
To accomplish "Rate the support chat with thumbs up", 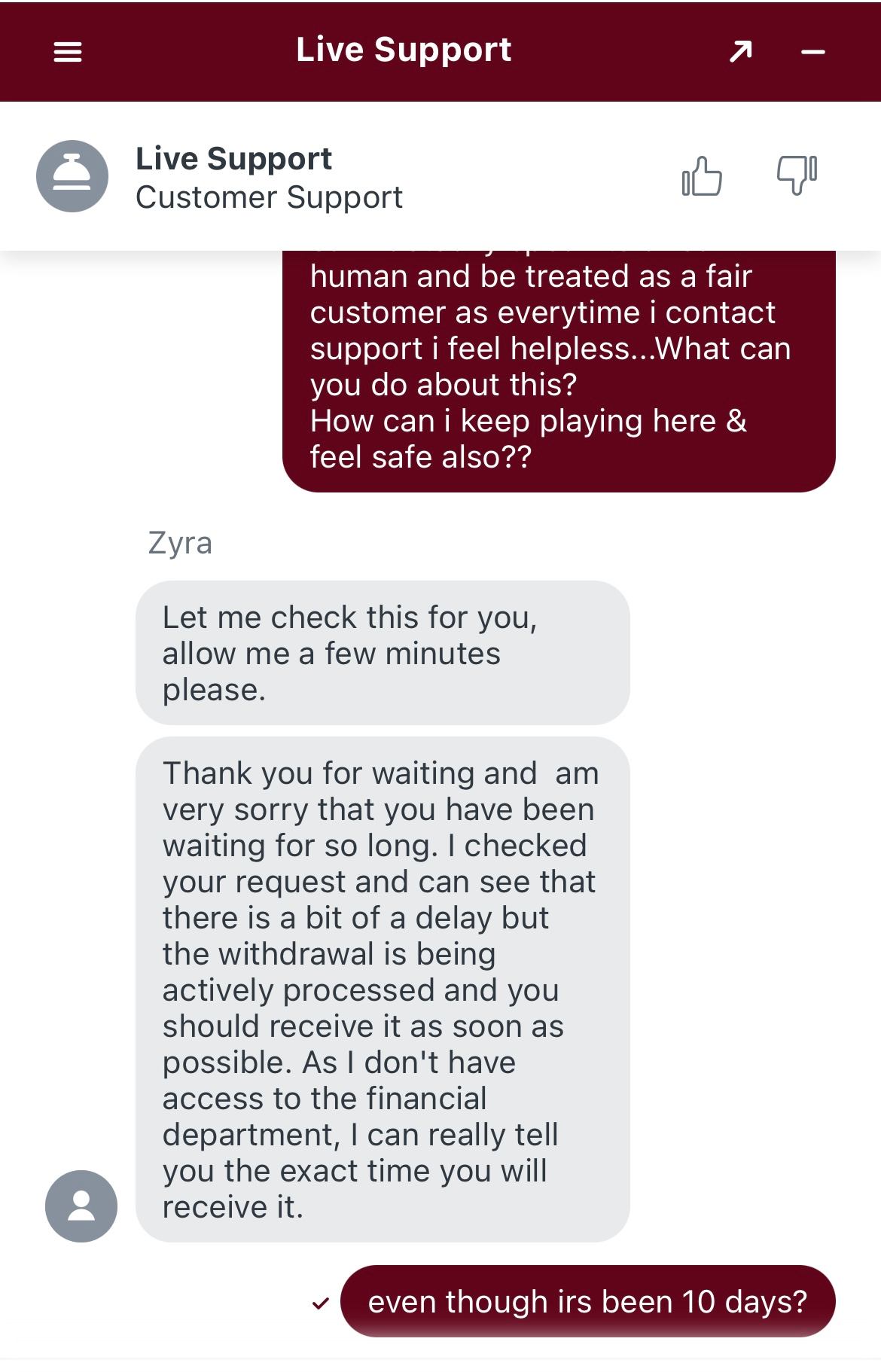I will pos(702,176).
